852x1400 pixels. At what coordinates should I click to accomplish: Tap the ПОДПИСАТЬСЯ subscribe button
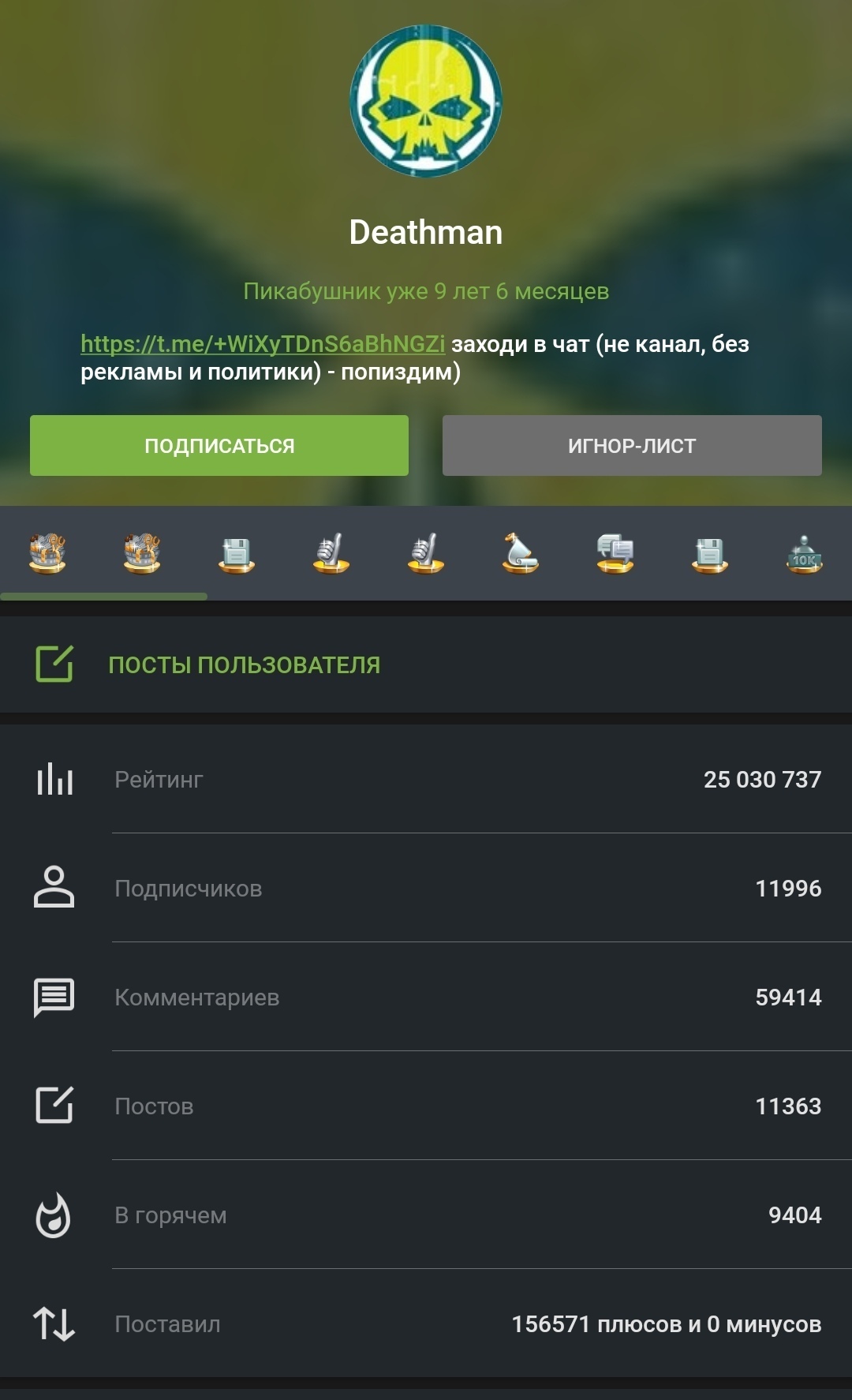coord(219,446)
